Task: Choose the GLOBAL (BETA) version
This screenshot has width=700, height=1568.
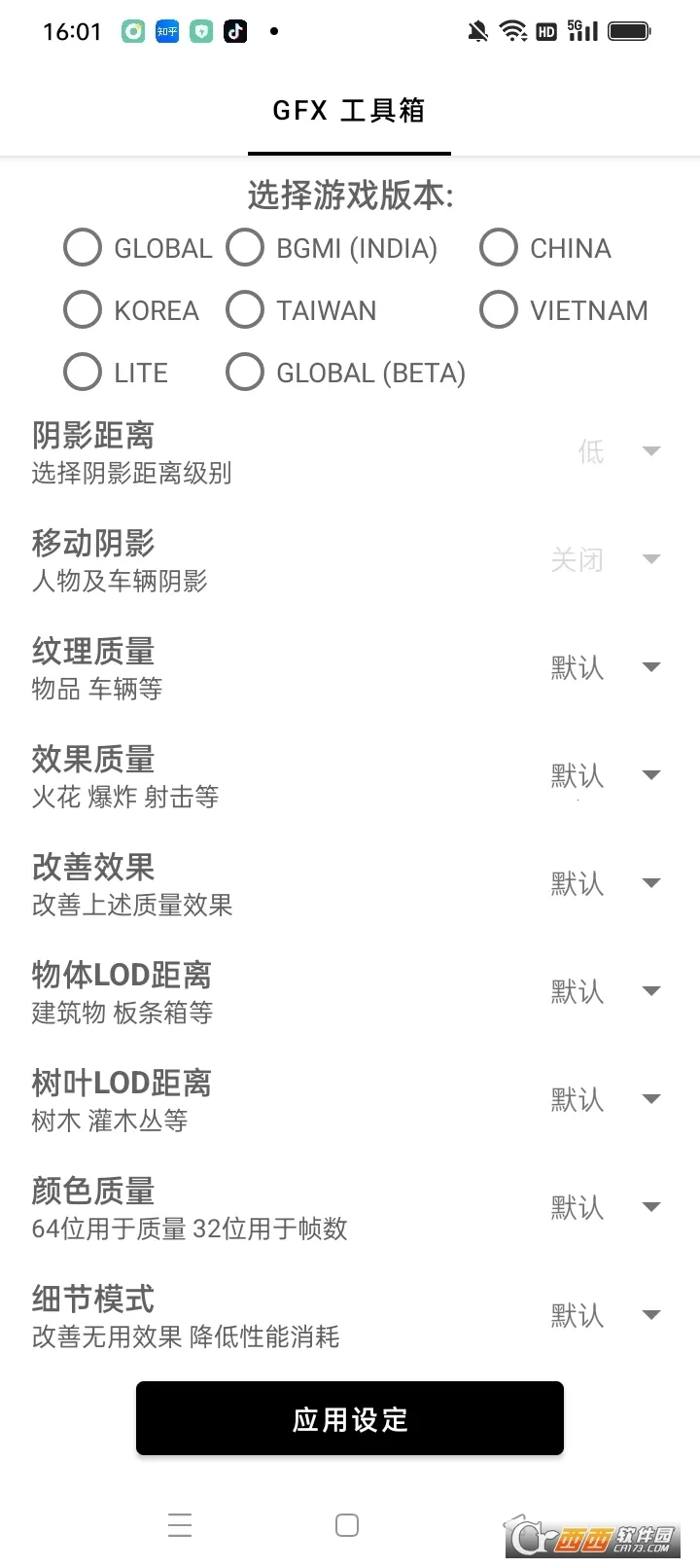Action: [x=245, y=372]
